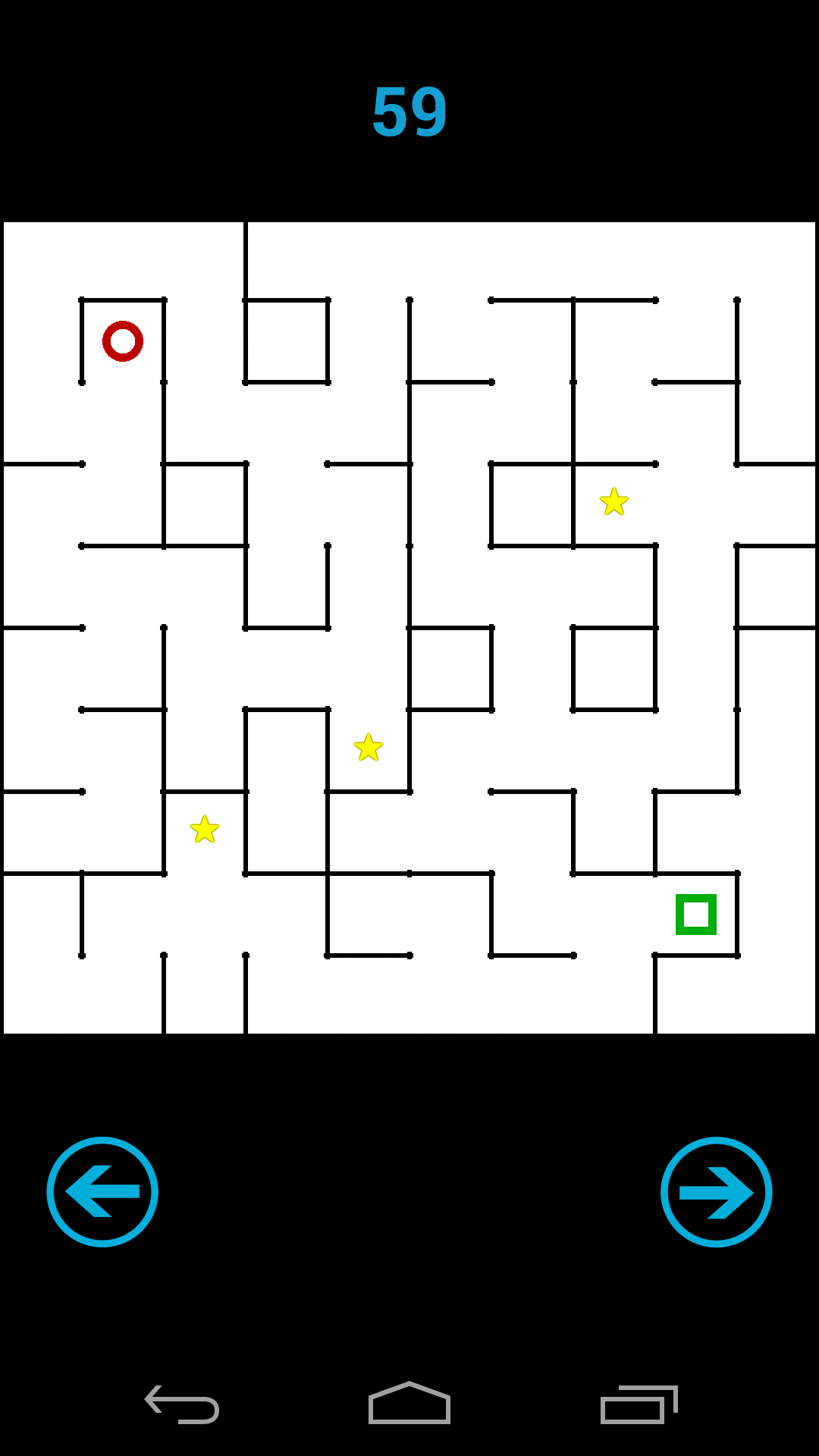Return to the home screen
Image resolution: width=819 pixels, height=1456 pixels.
(409, 1404)
